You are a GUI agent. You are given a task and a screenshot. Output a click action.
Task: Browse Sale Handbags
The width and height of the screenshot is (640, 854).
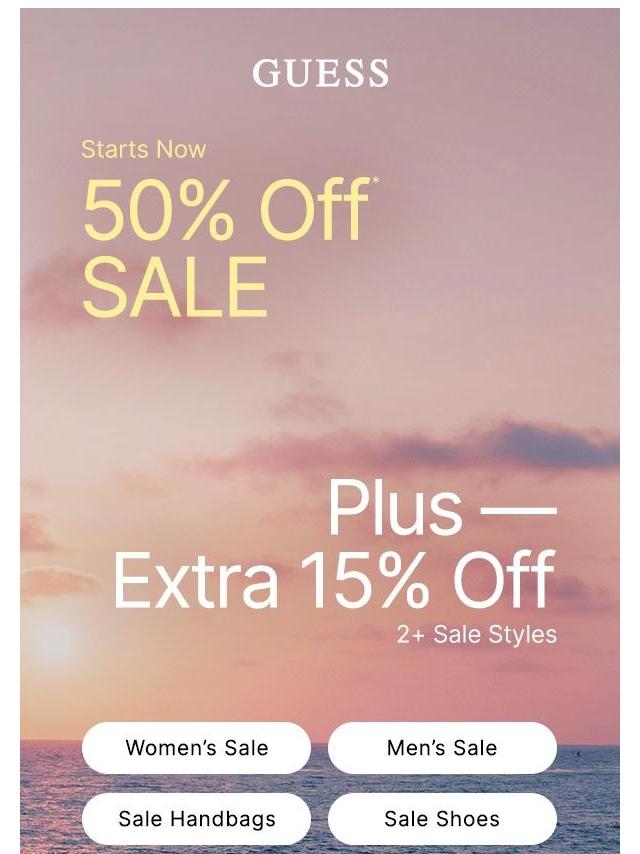pyautogui.click(x=196, y=819)
